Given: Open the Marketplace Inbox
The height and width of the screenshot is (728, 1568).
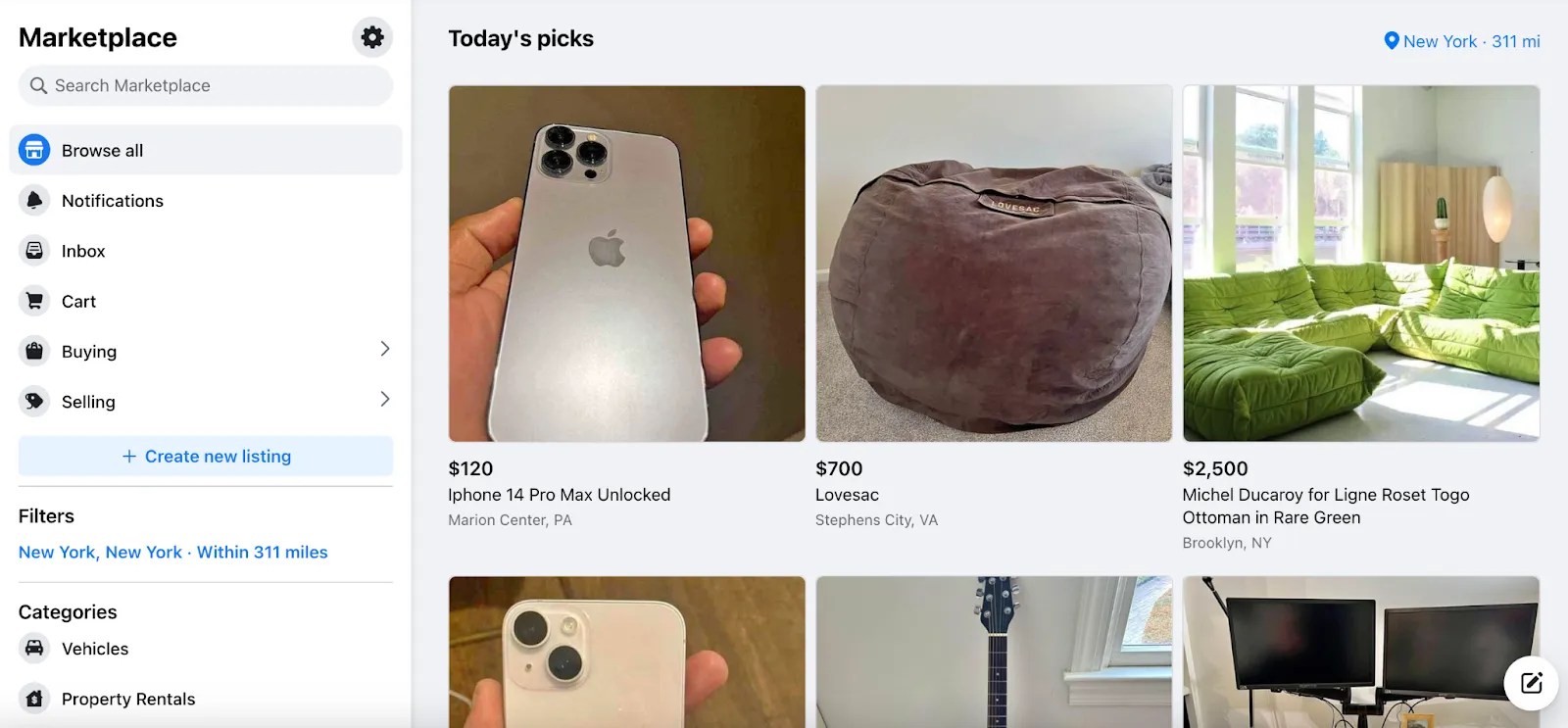Looking at the screenshot, I should (x=82, y=251).
